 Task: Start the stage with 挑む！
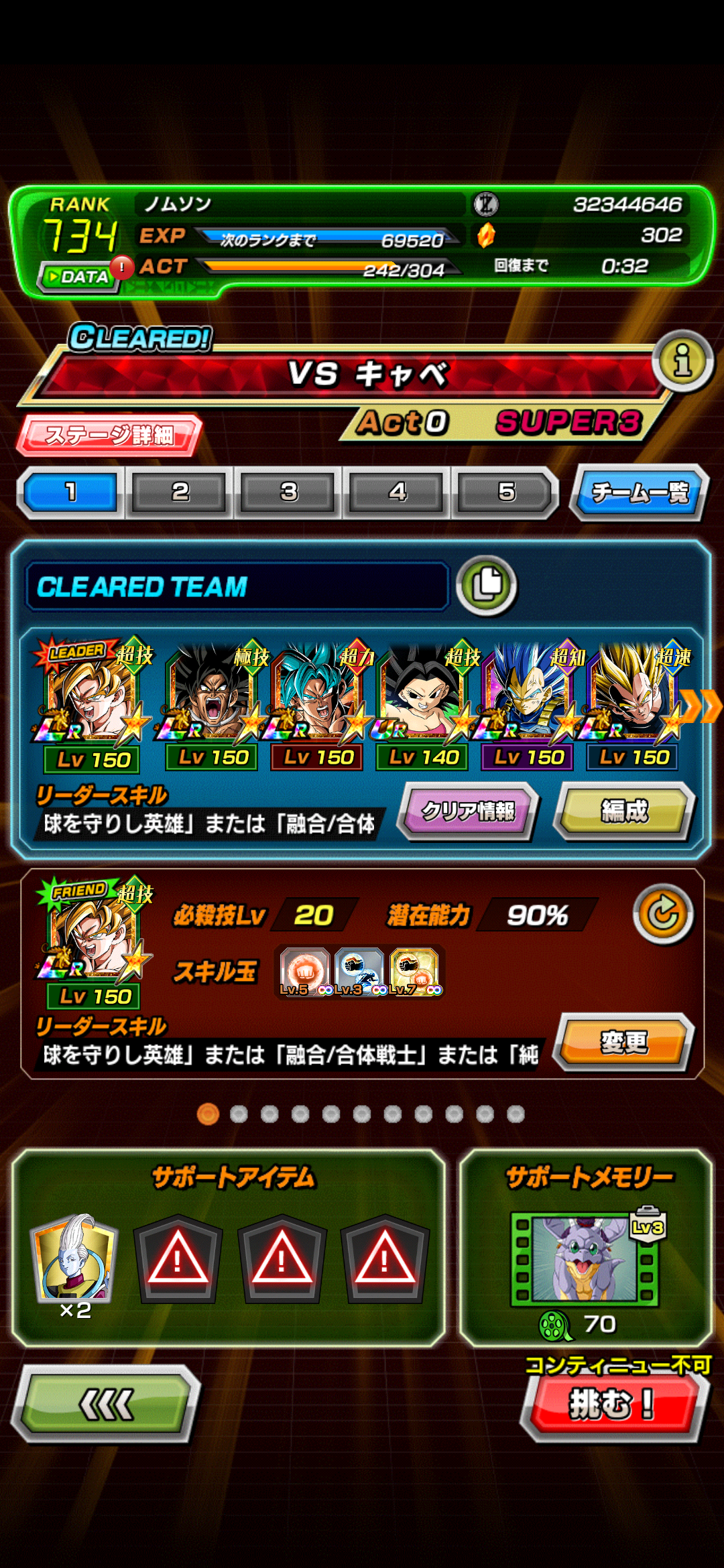(613, 1404)
